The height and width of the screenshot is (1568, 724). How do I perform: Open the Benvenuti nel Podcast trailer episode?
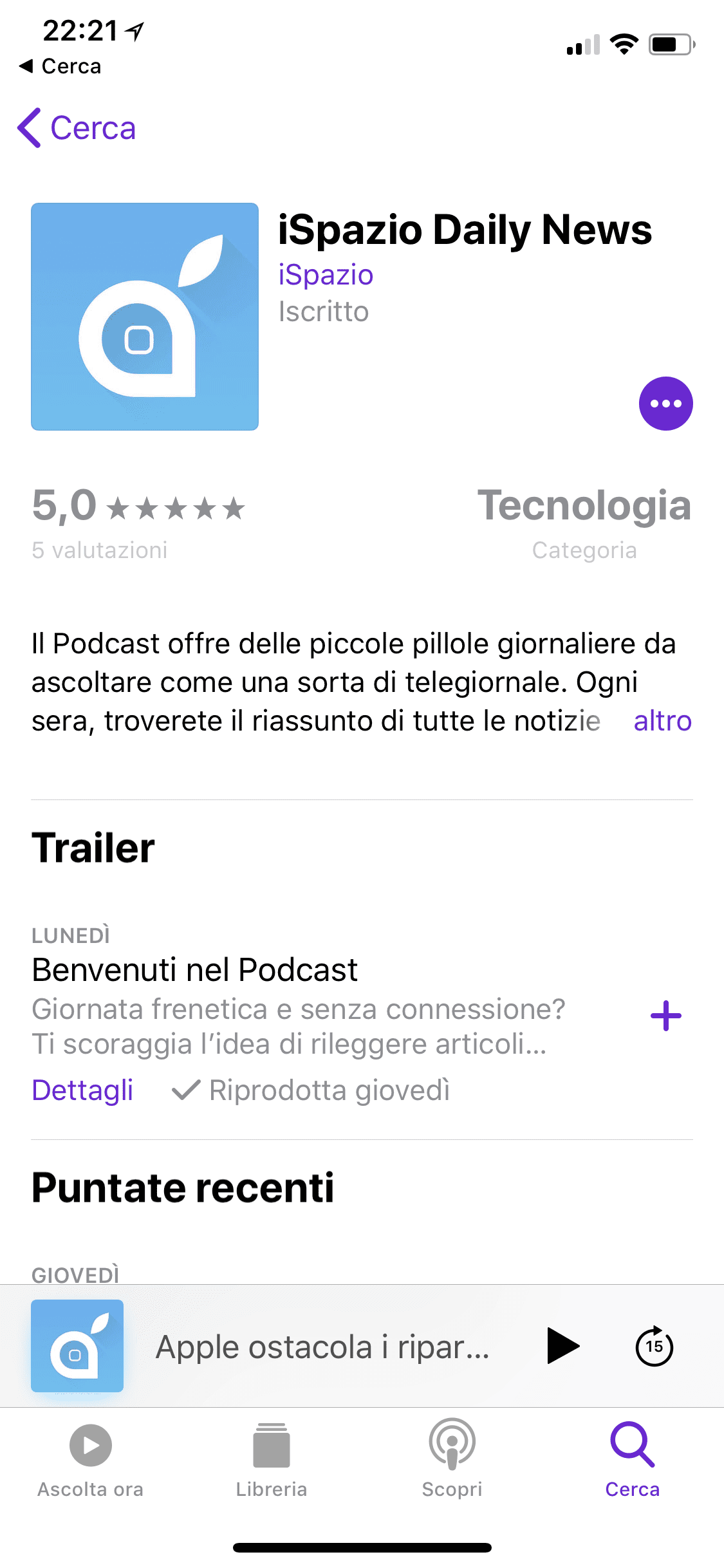[x=194, y=969]
